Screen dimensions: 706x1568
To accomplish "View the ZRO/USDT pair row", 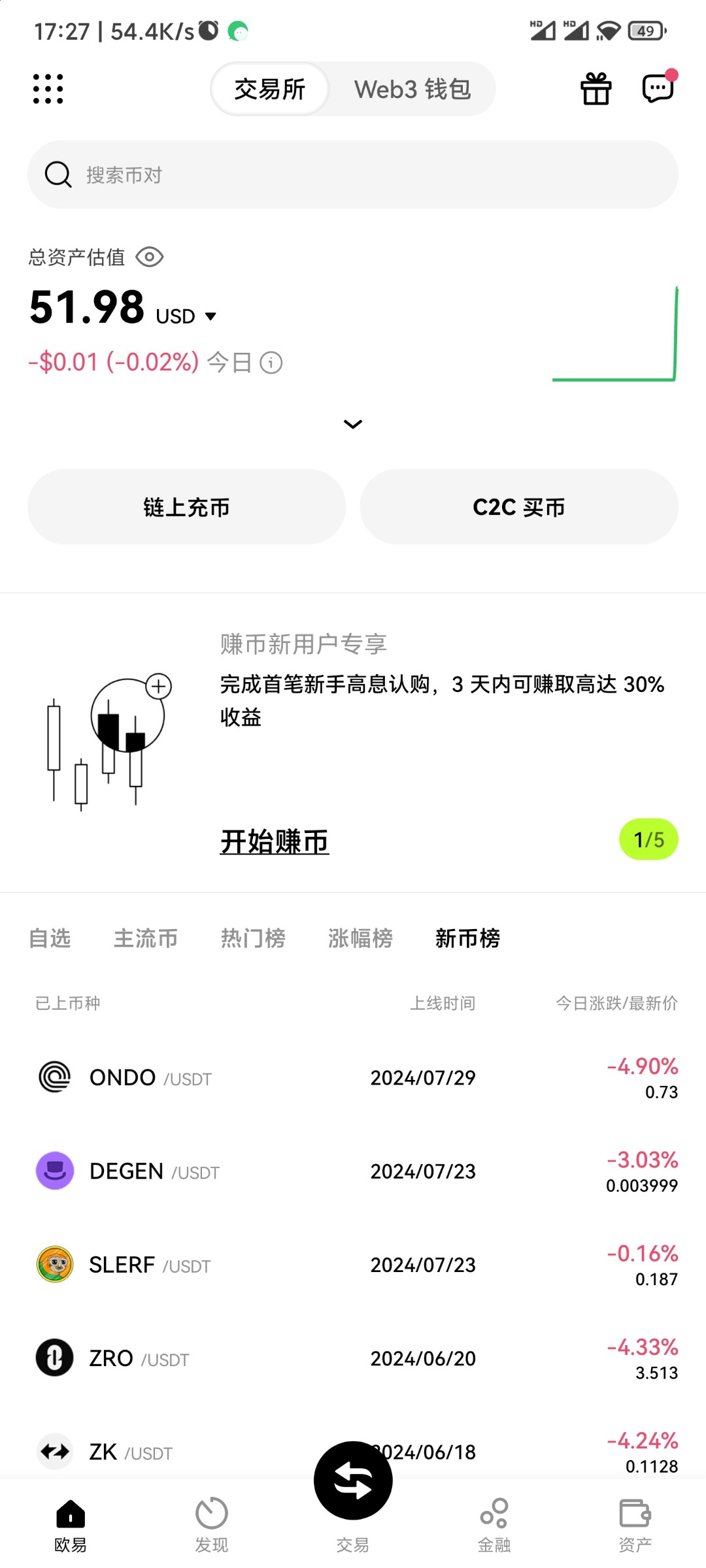I will click(x=353, y=1358).
